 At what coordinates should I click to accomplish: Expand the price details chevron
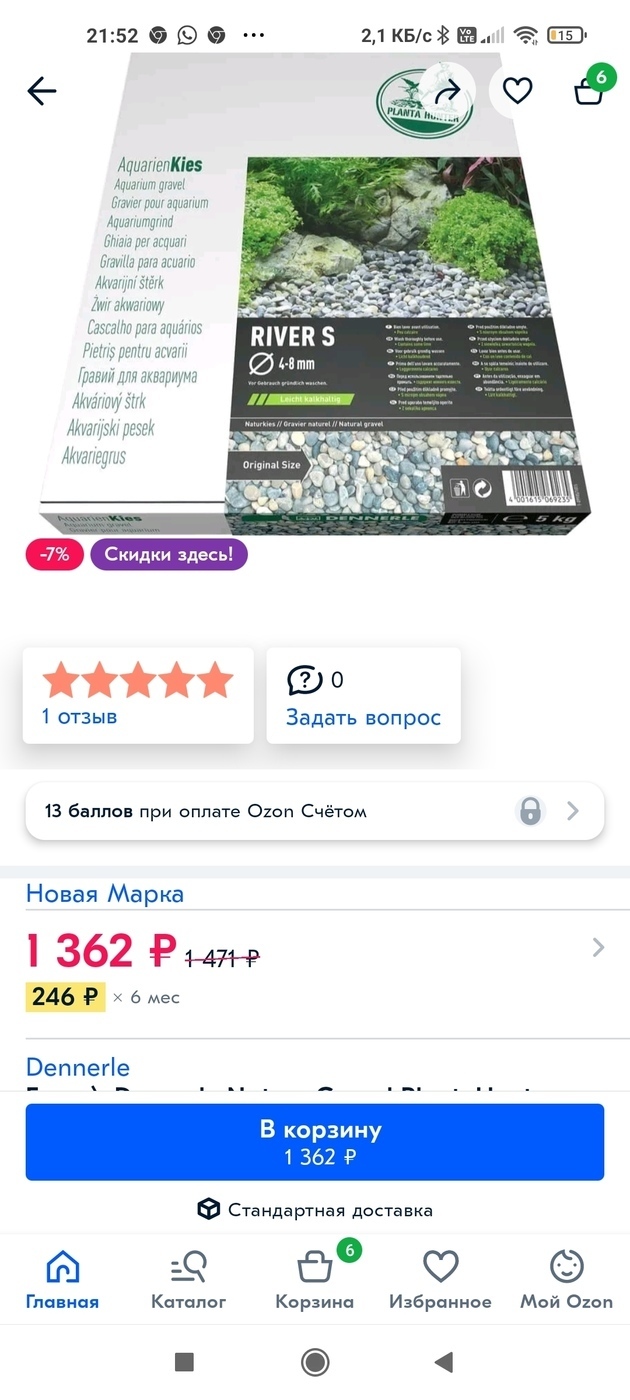click(598, 947)
